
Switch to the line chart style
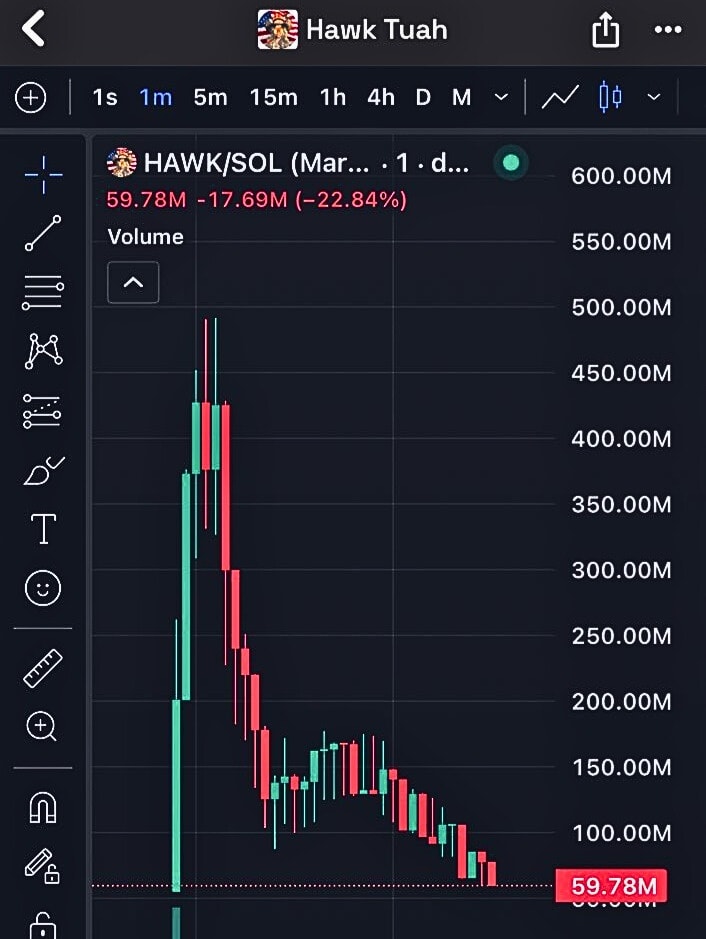pyautogui.click(x=560, y=97)
